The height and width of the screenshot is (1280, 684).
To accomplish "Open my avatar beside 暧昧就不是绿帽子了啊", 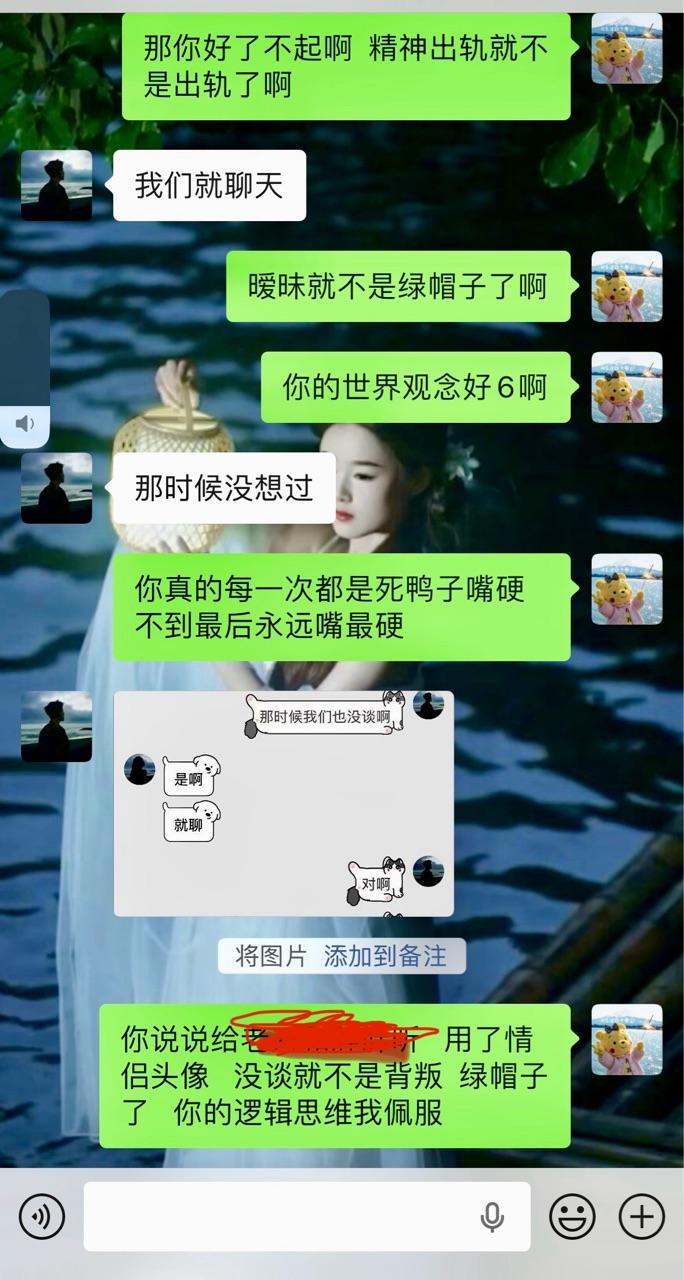I will [626, 286].
